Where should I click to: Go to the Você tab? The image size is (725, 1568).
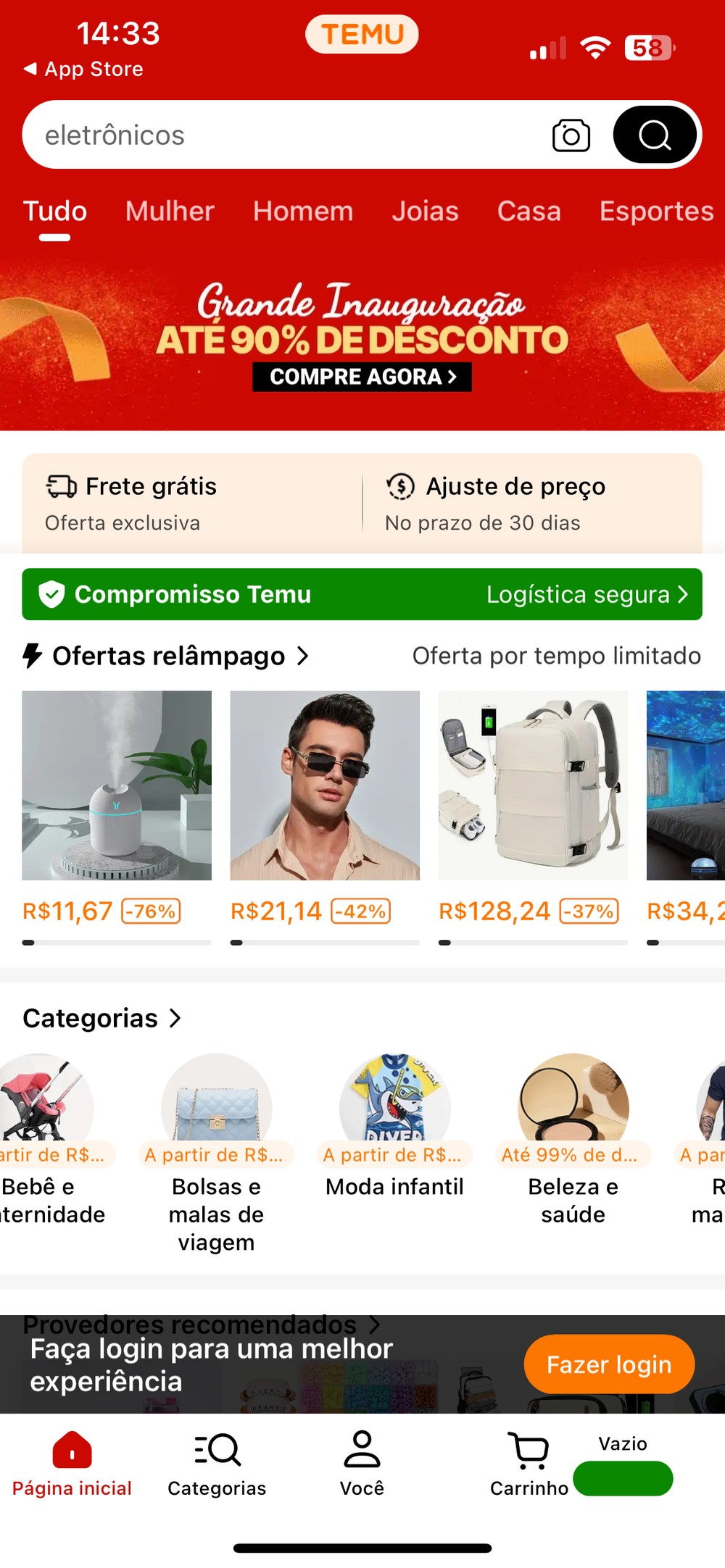tap(362, 1464)
